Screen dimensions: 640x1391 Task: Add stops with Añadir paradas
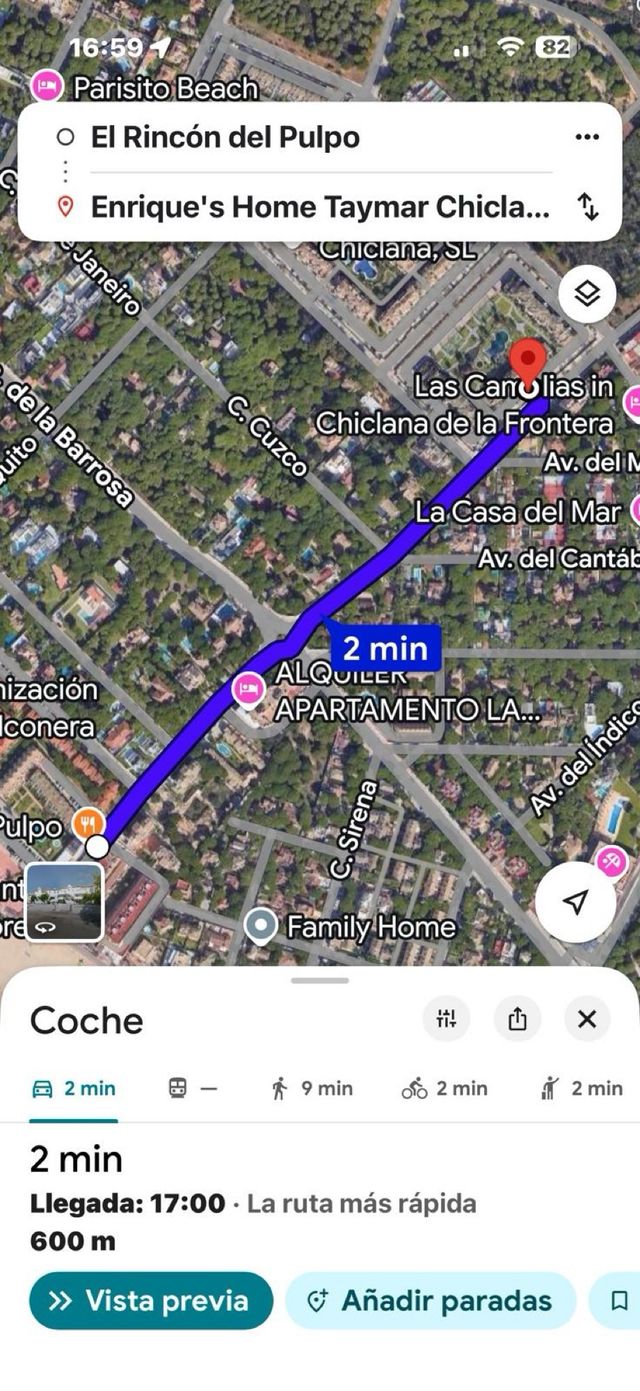click(431, 1301)
